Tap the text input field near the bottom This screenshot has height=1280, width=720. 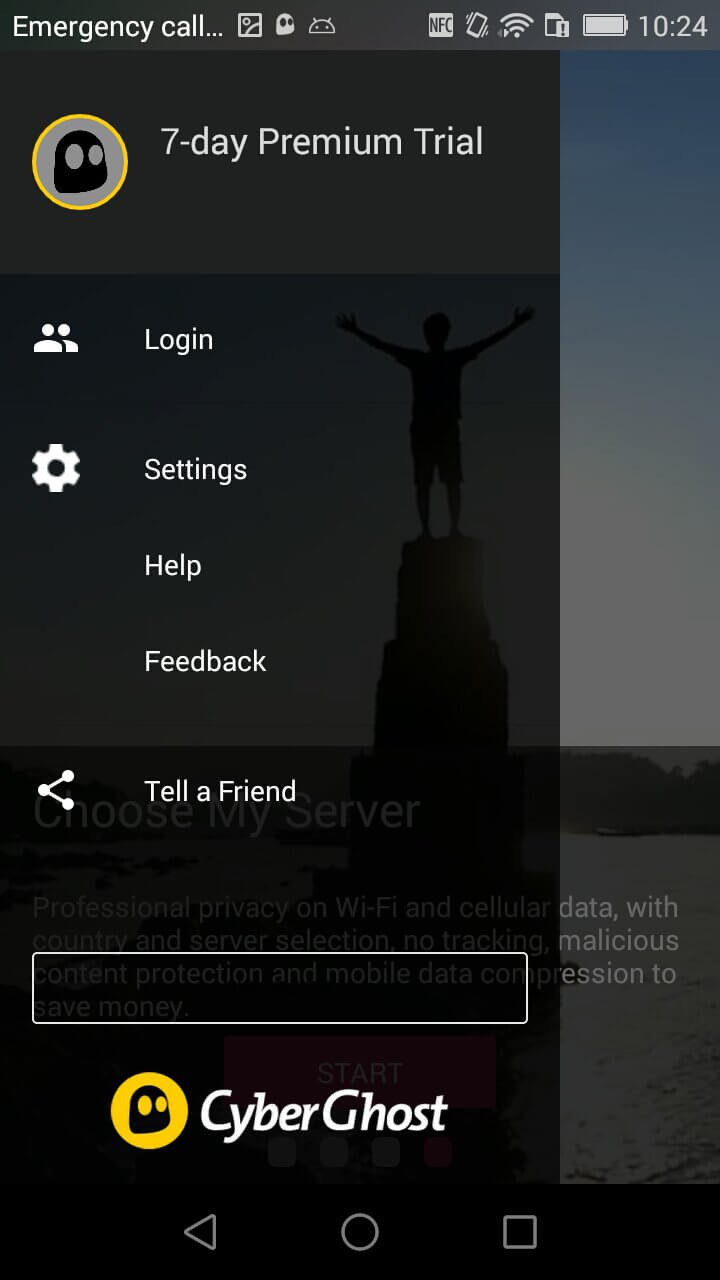coord(280,988)
